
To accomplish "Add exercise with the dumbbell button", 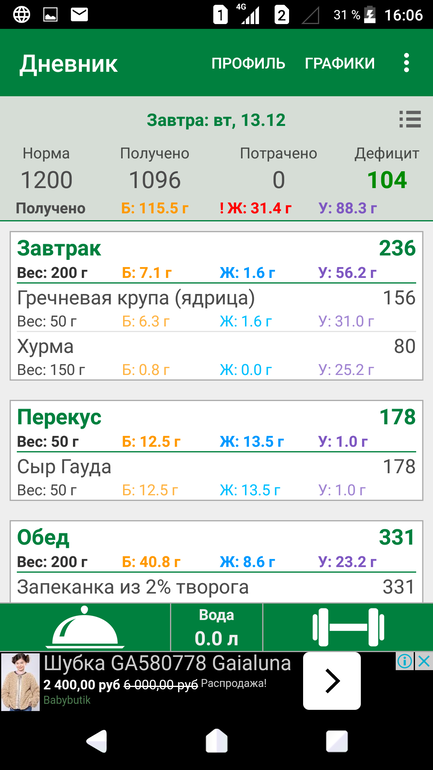I will [x=348, y=627].
